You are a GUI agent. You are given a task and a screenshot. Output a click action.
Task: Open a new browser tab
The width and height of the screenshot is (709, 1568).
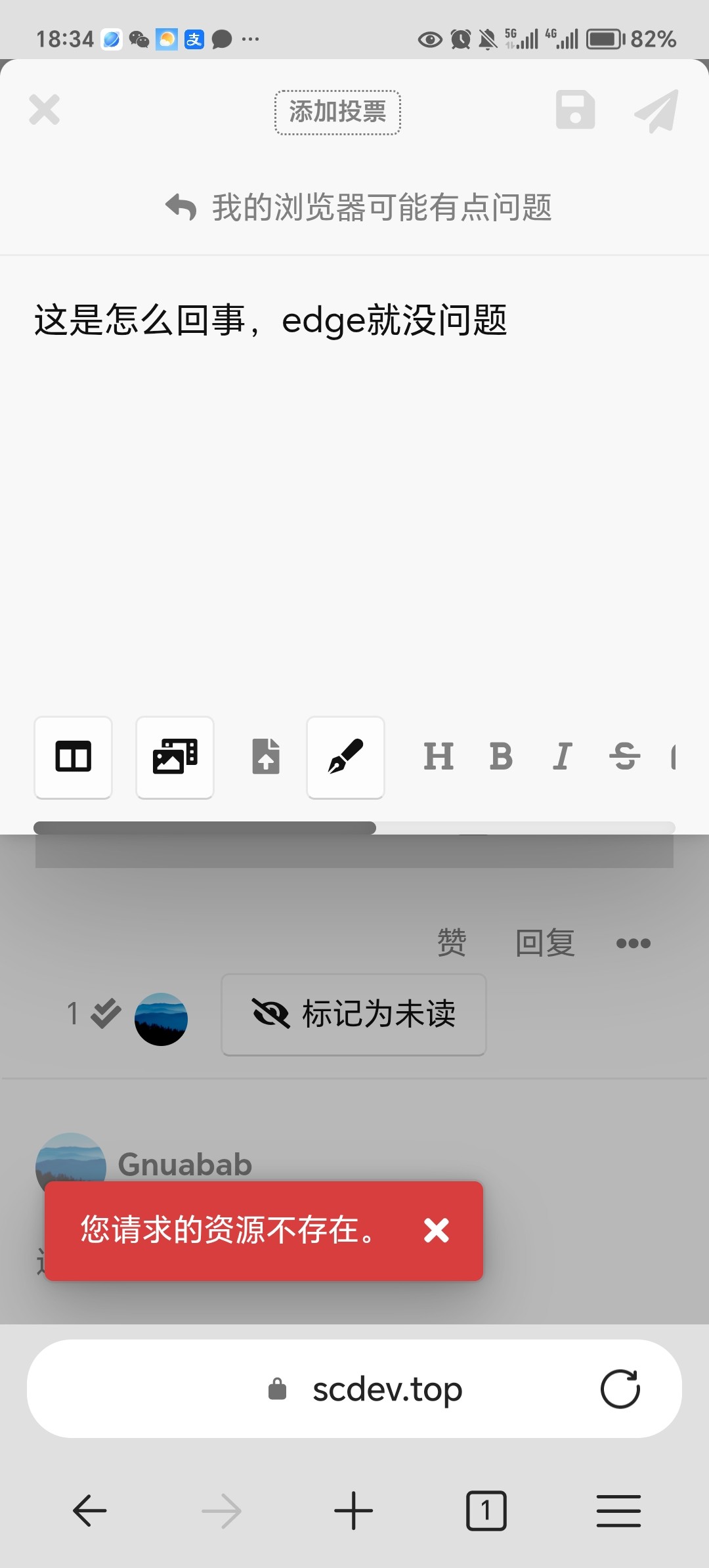[x=354, y=1511]
